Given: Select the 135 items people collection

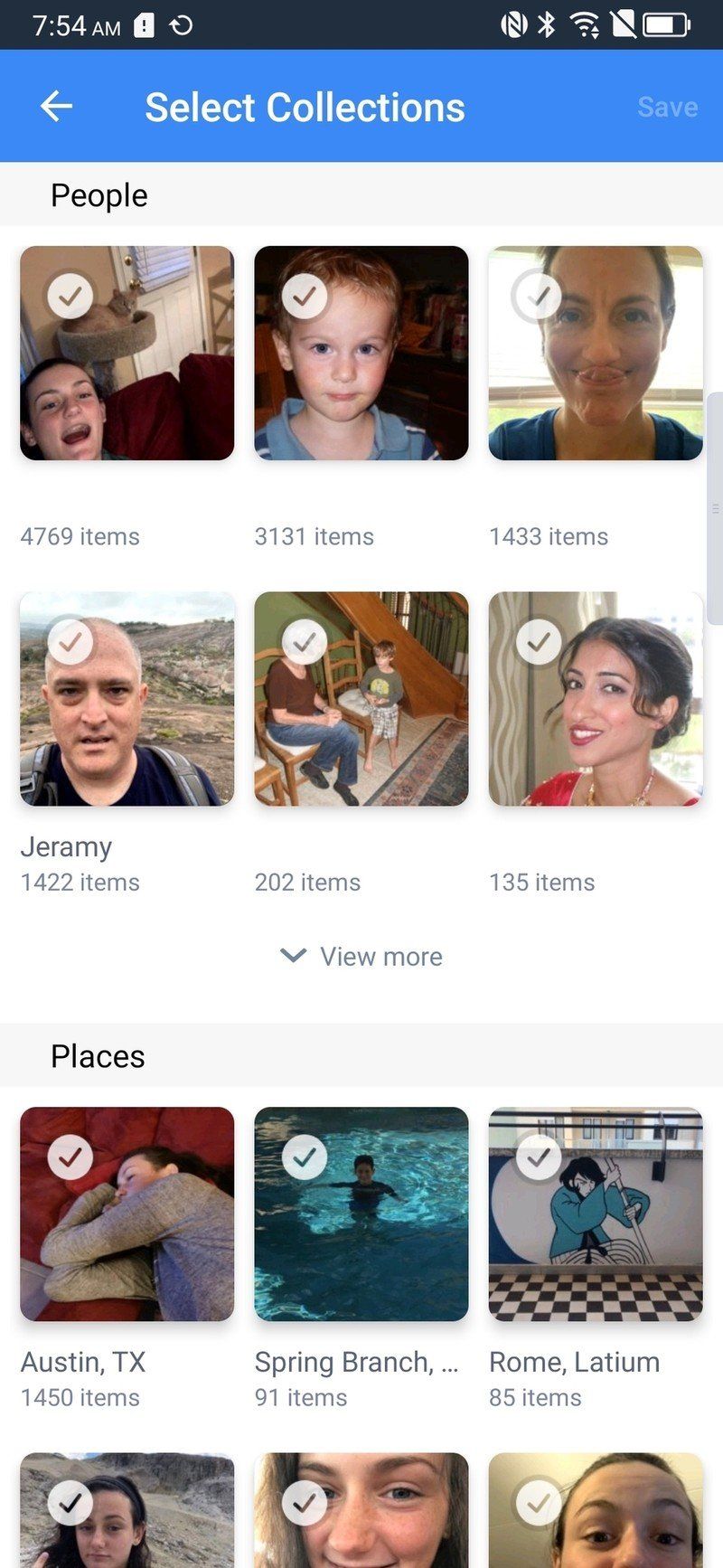Looking at the screenshot, I should pos(595,698).
